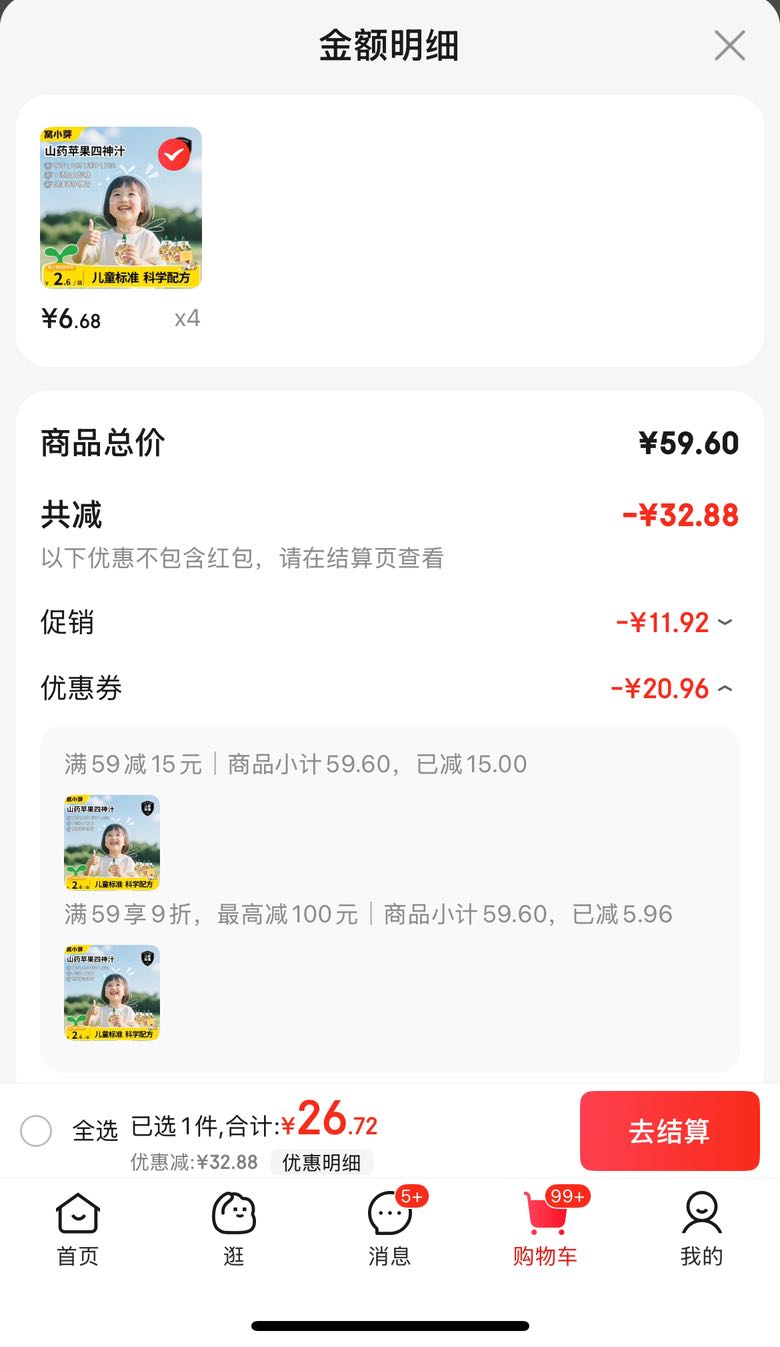The image size is (780, 1347).
Task: Close the 金额明细 panel
Action: 729,45
